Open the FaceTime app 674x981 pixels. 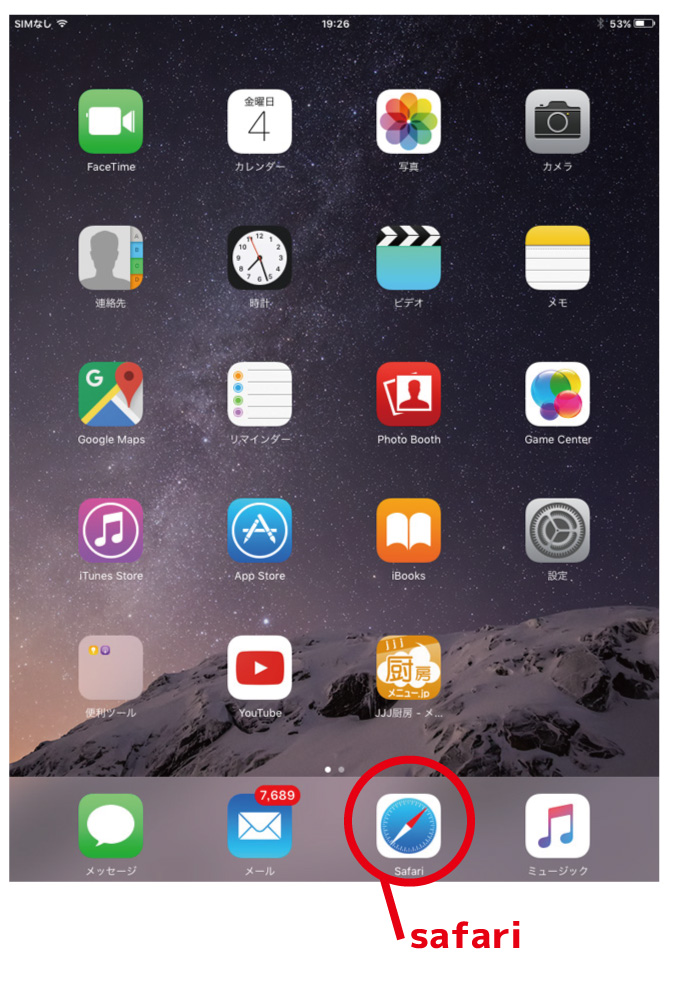pyautogui.click(x=110, y=122)
